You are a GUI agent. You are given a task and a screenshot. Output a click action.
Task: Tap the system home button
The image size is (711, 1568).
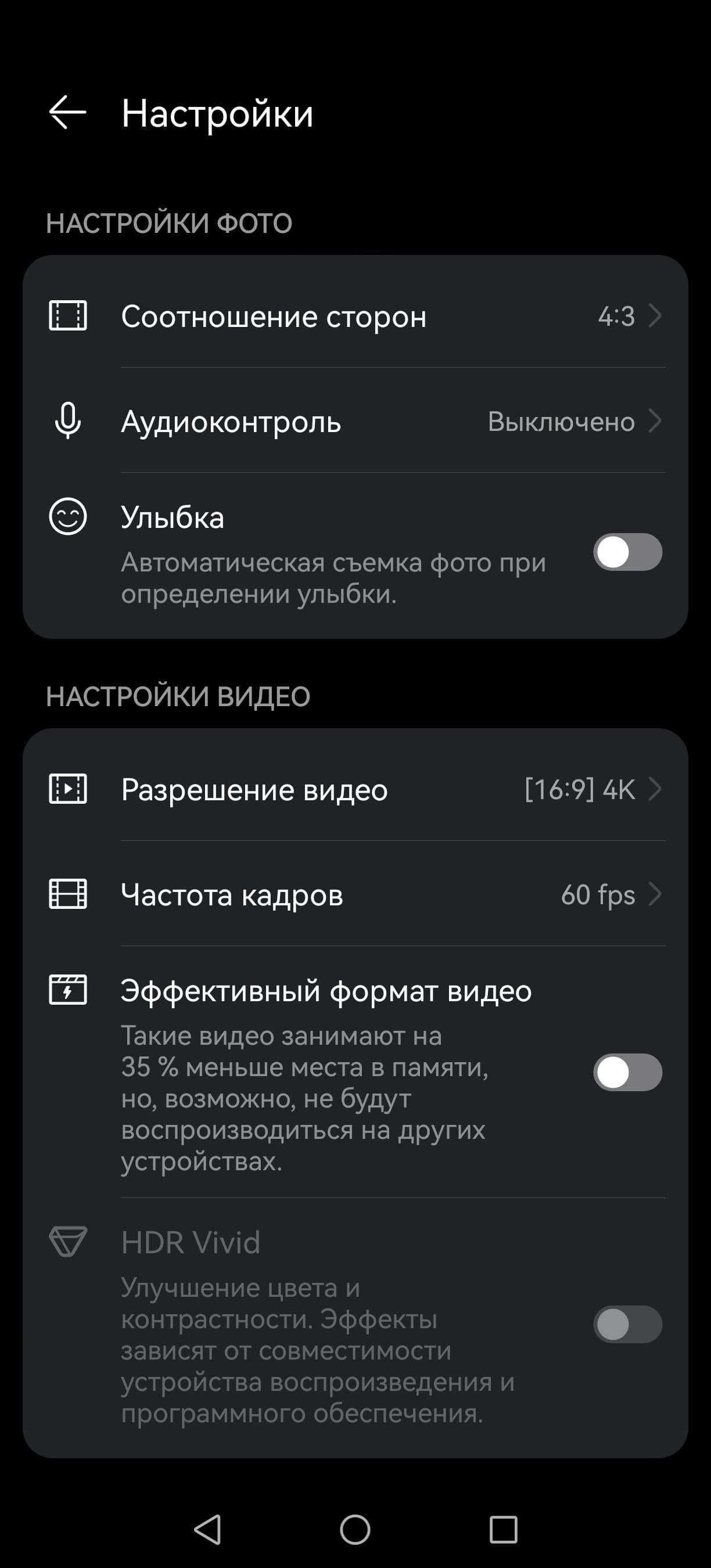pos(355,1529)
